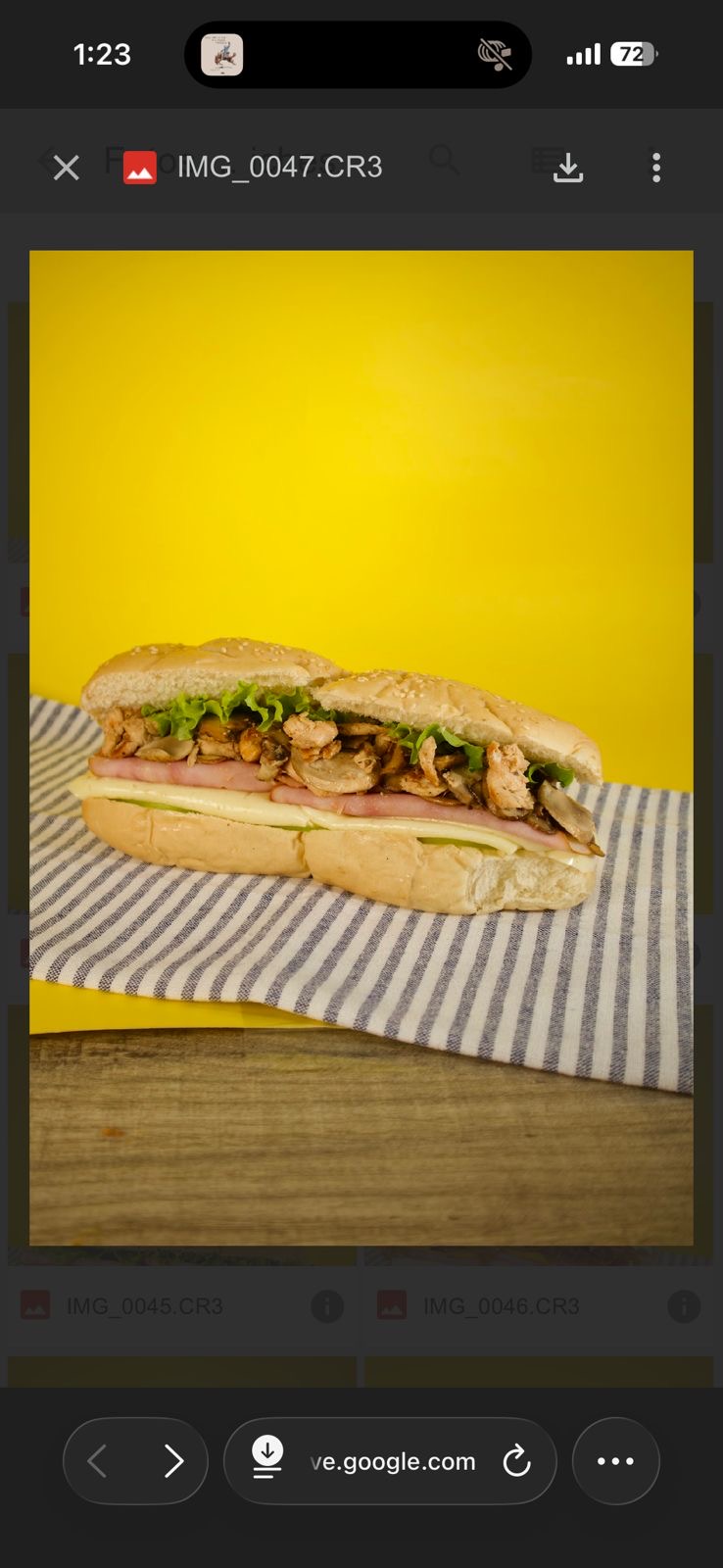This screenshot has height=1568, width=723.
Task: Tap the back chevron navigation arrow
Action: pyautogui.click(x=97, y=1461)
